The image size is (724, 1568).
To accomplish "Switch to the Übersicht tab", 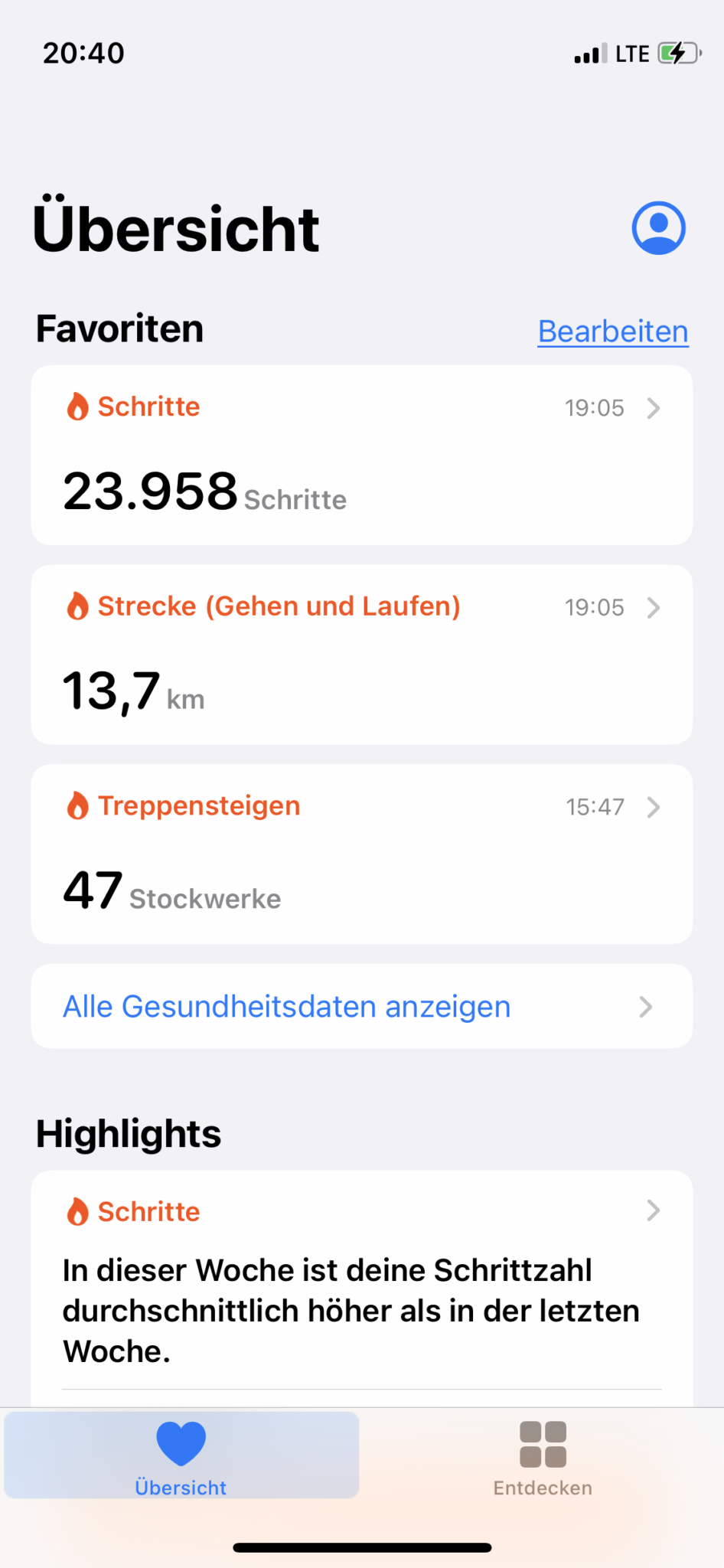I will click(x=181, y=1455).
